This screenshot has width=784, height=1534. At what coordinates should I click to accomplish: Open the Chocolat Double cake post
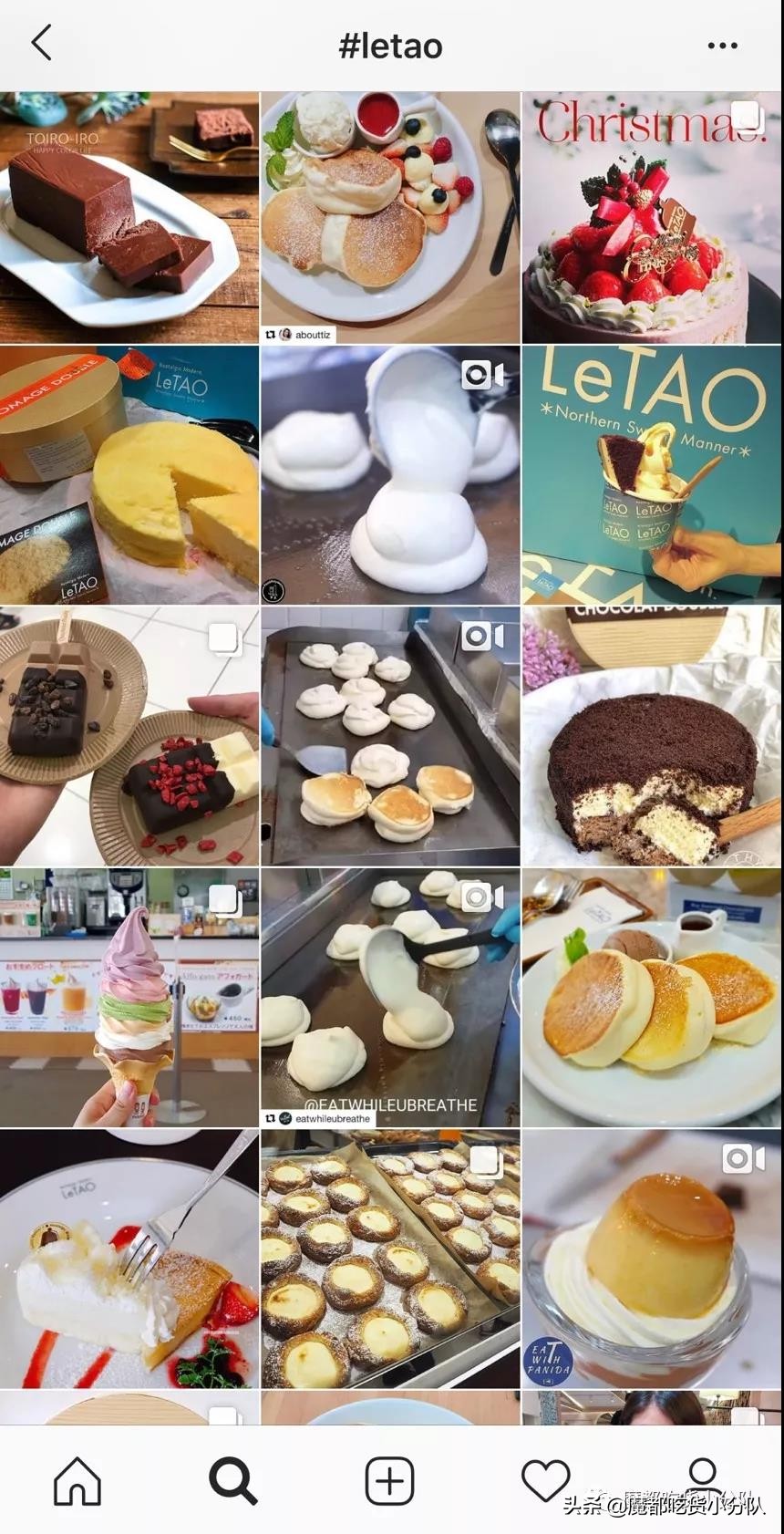coord(651,735)
